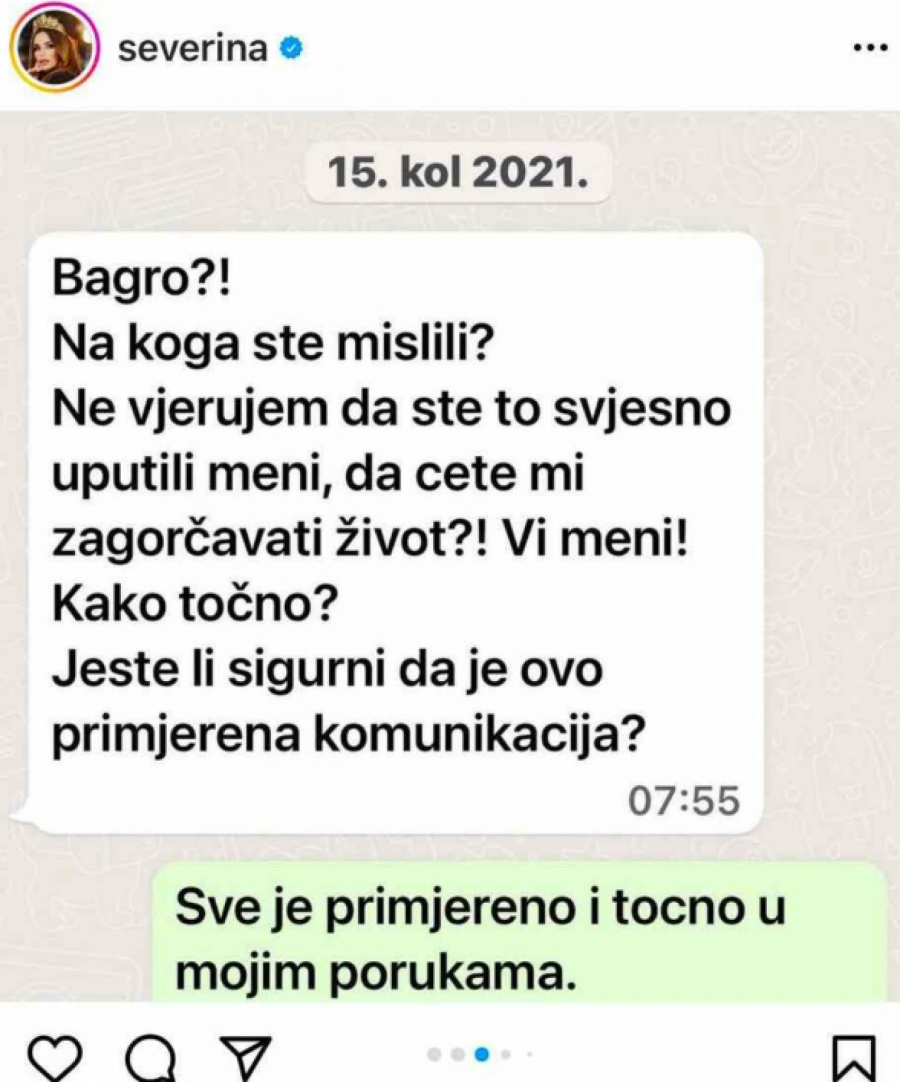Like this post with the heart icon

[52, 1053]
